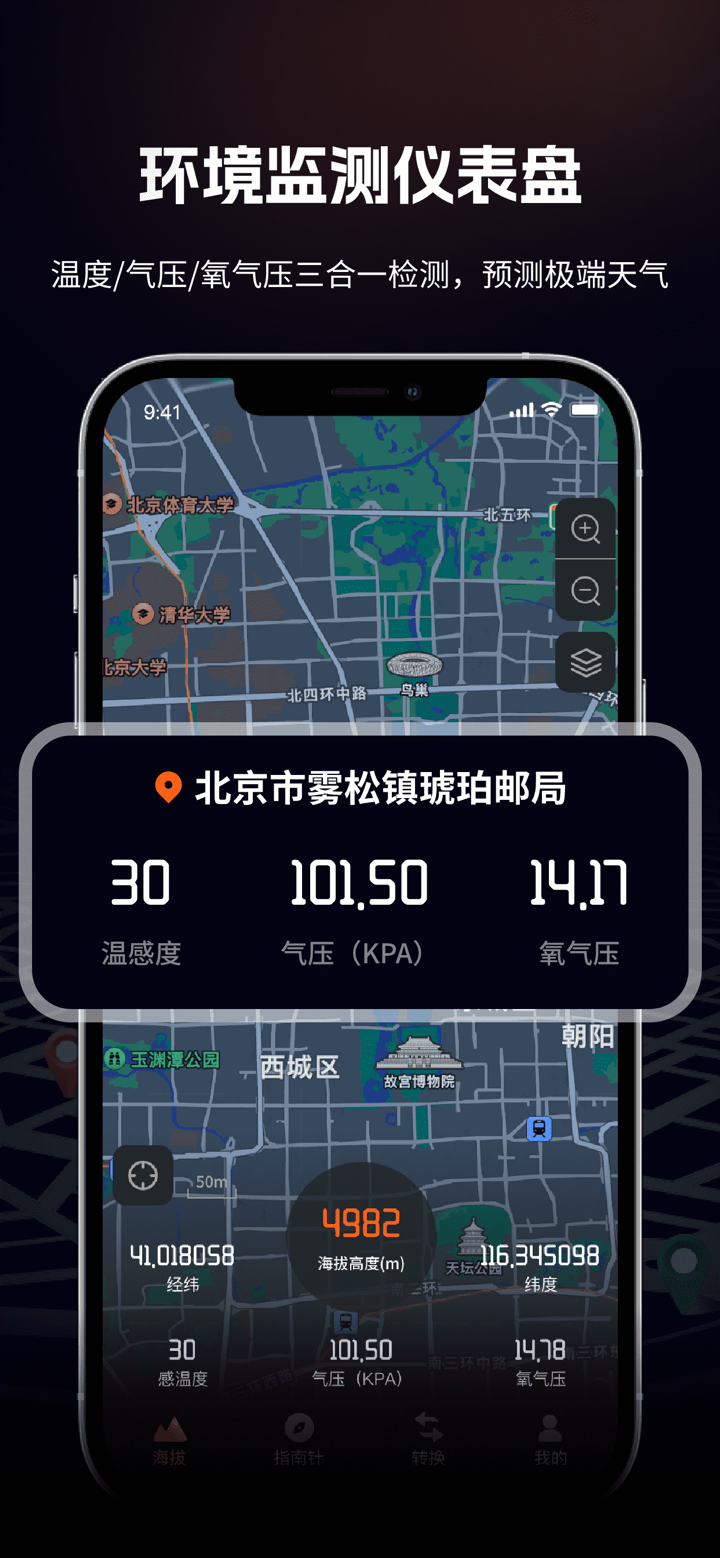Screen dimensions: 720x1558
Task: Select the 氧气压 value 14.17 on dashboard
Action: point(578,882)
